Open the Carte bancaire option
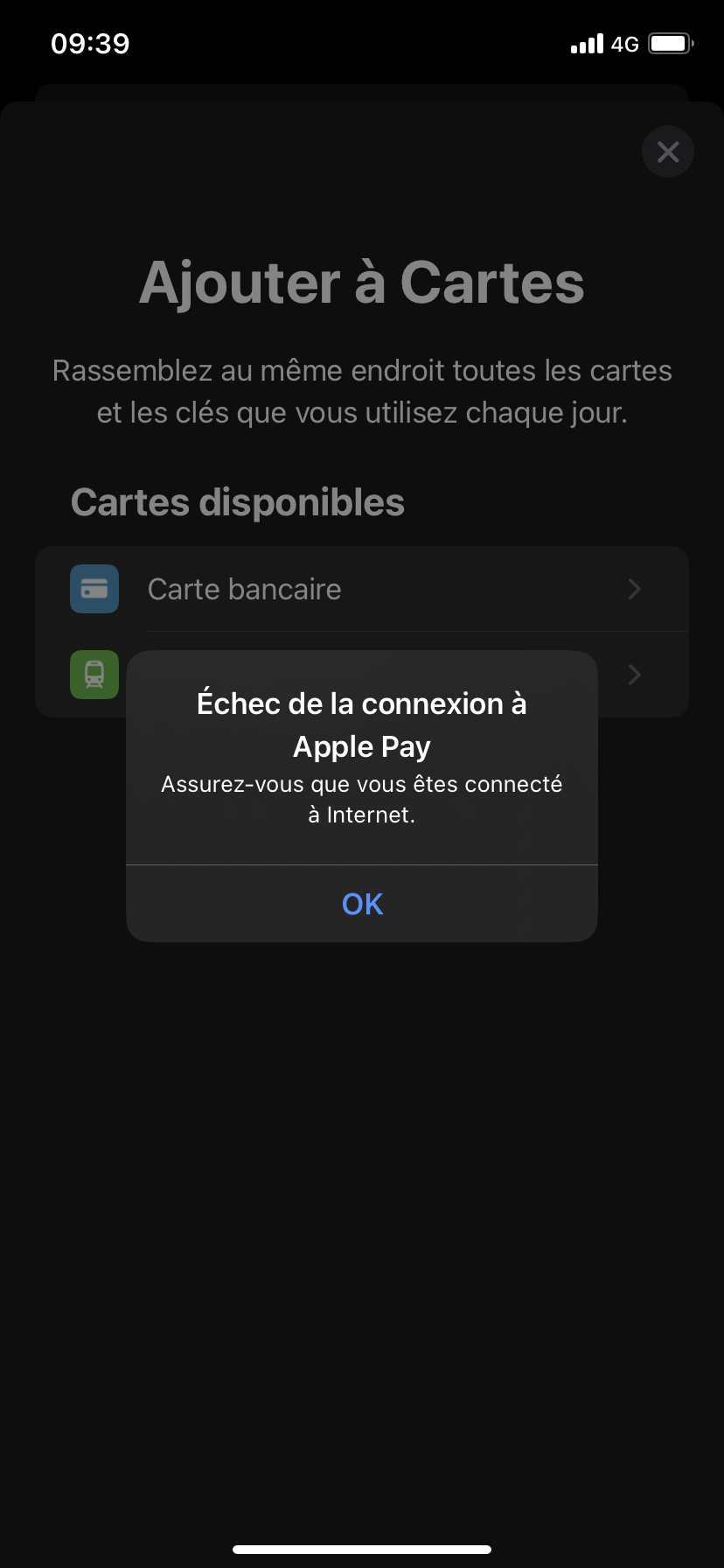 coord(361,589)
